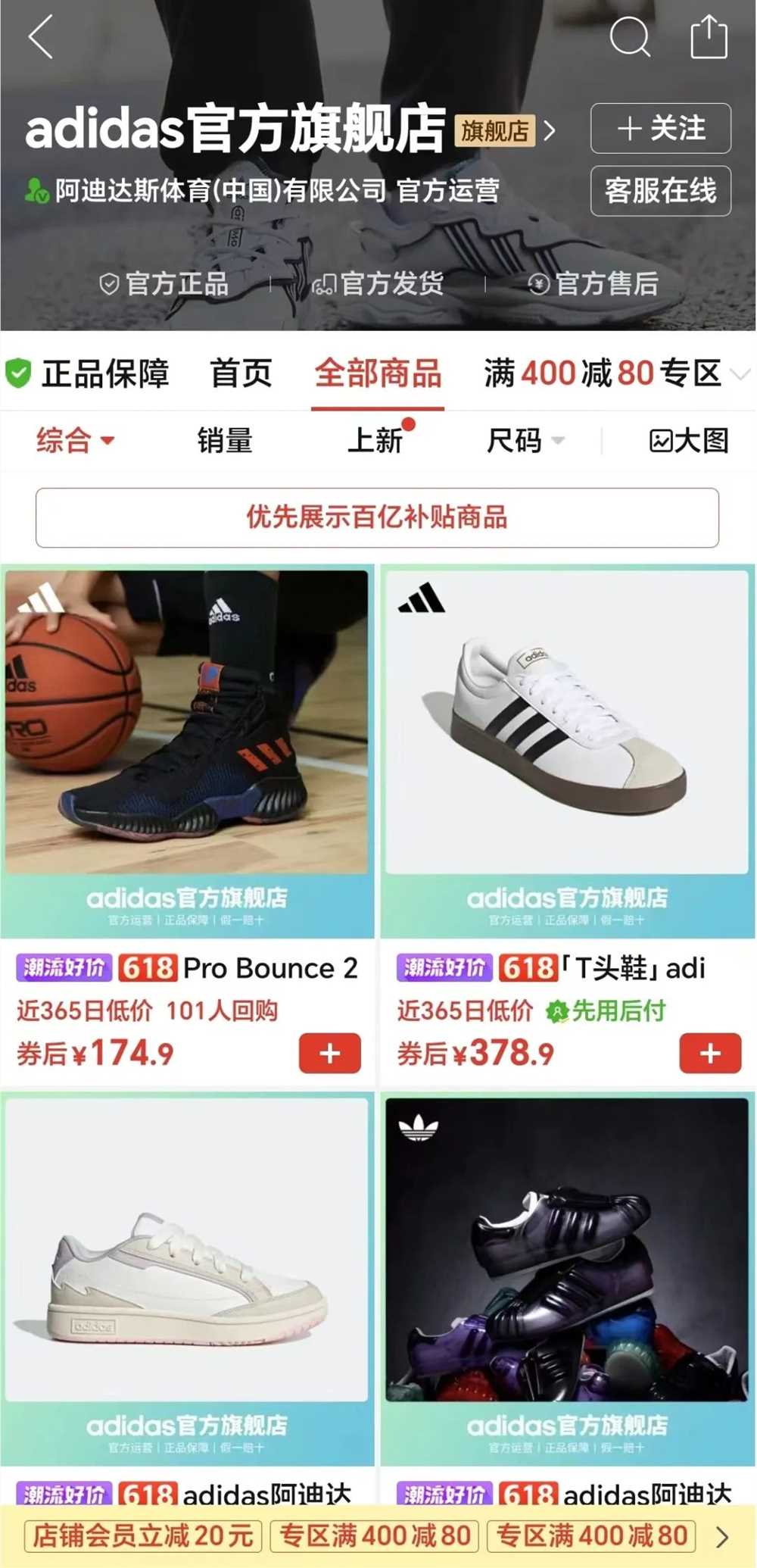Click the 官方正品 verification icon

(x=111, y=286)
